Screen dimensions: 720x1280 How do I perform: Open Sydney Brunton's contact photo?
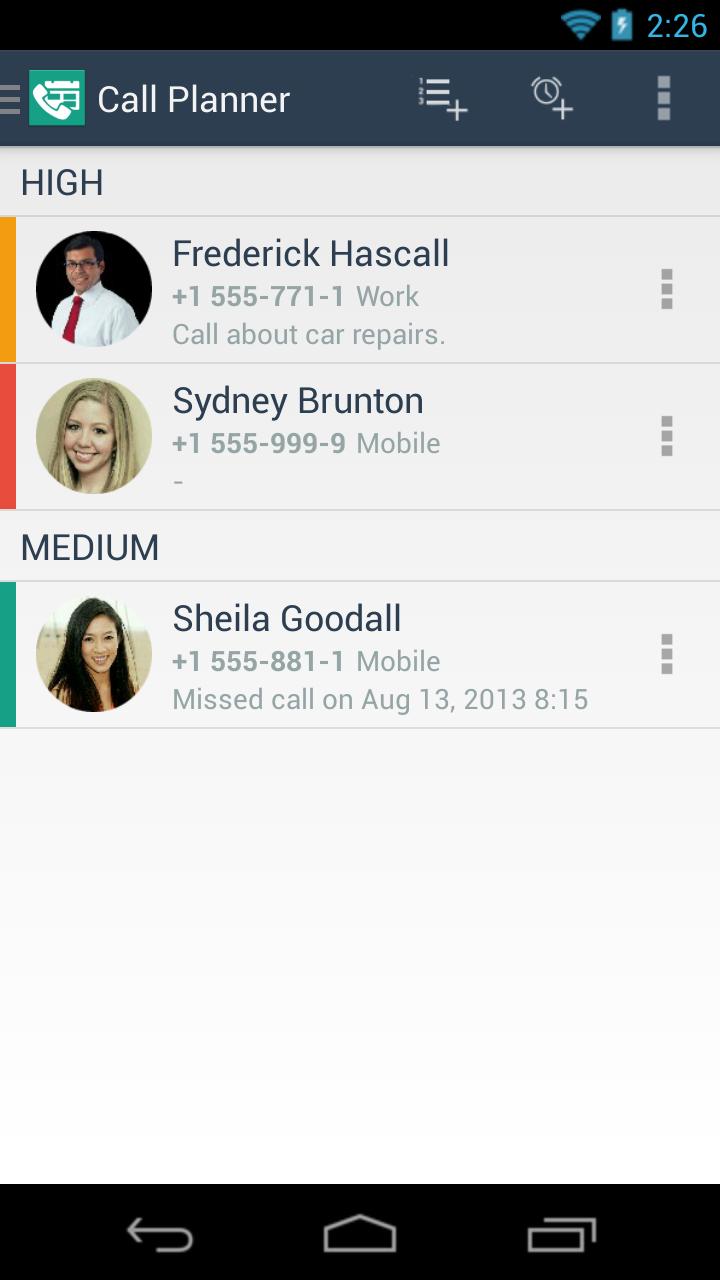tap(93, 435)
